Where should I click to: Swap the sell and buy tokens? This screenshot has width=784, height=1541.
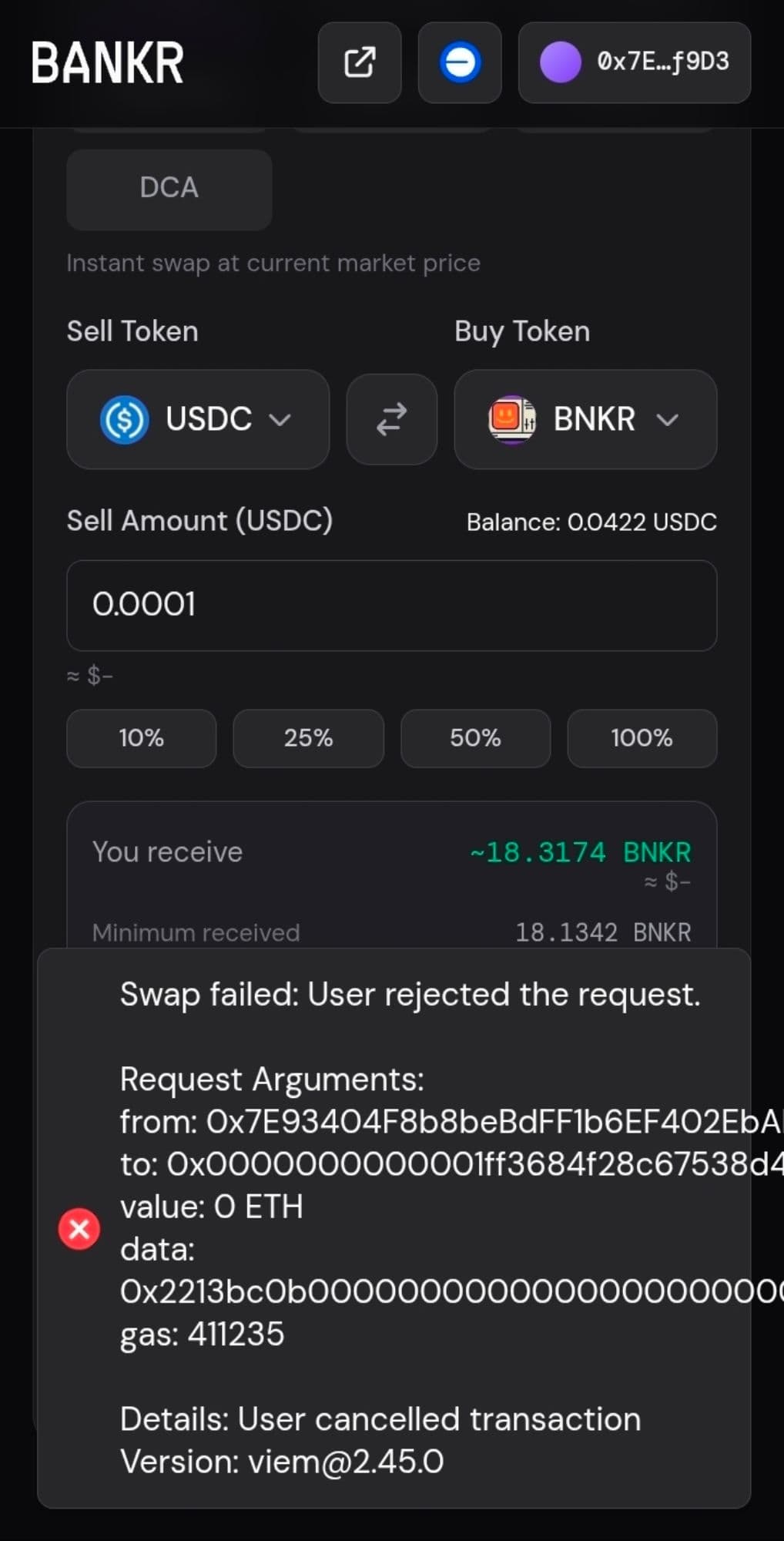[392, 419]
